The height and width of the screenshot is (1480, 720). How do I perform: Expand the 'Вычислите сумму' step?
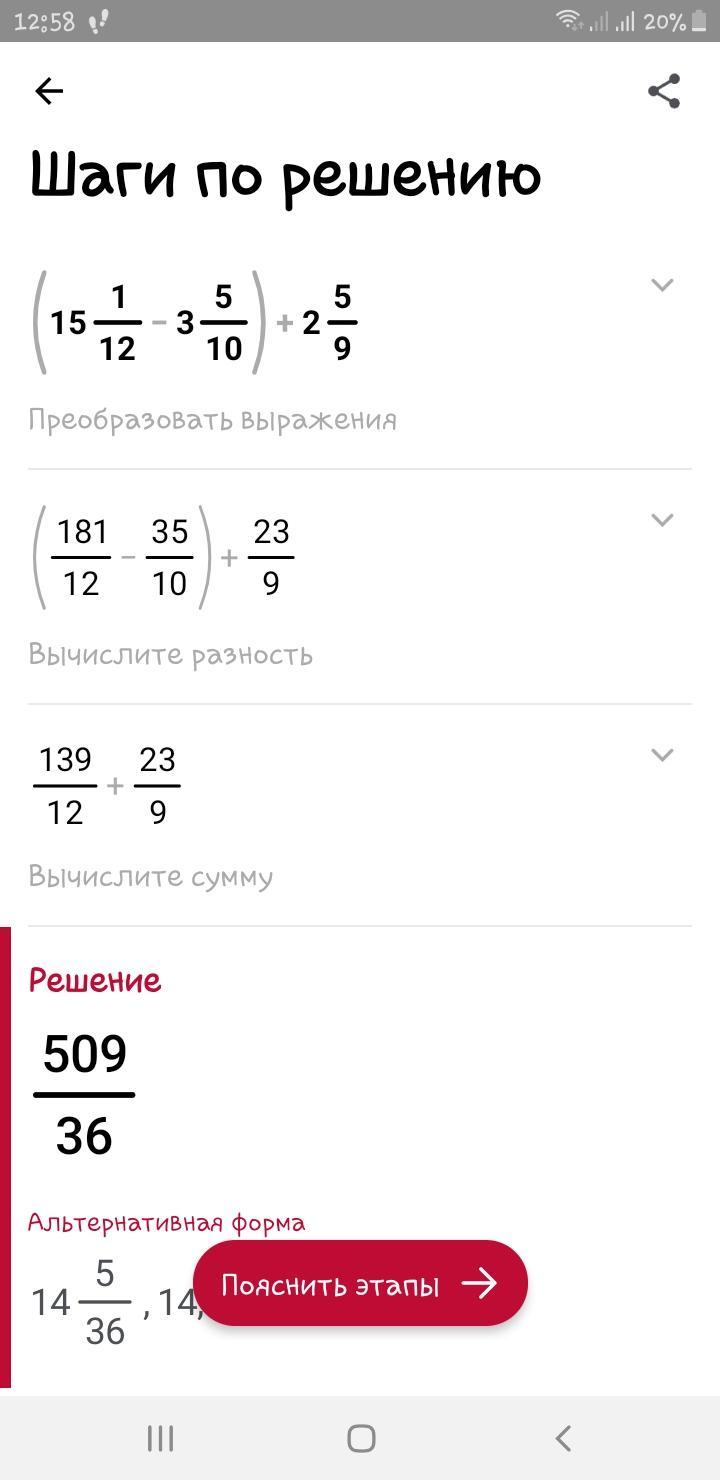point(661,755)
